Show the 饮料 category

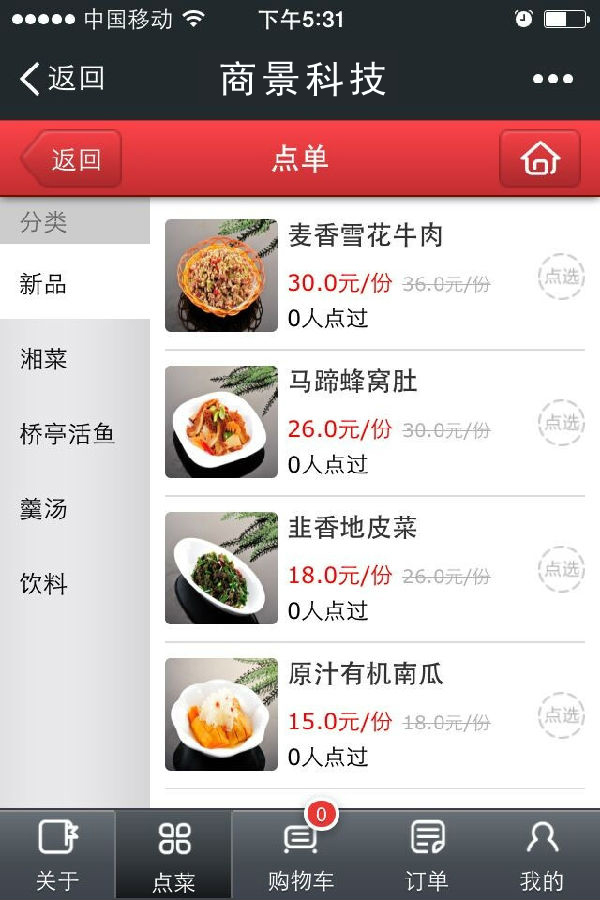44,584
